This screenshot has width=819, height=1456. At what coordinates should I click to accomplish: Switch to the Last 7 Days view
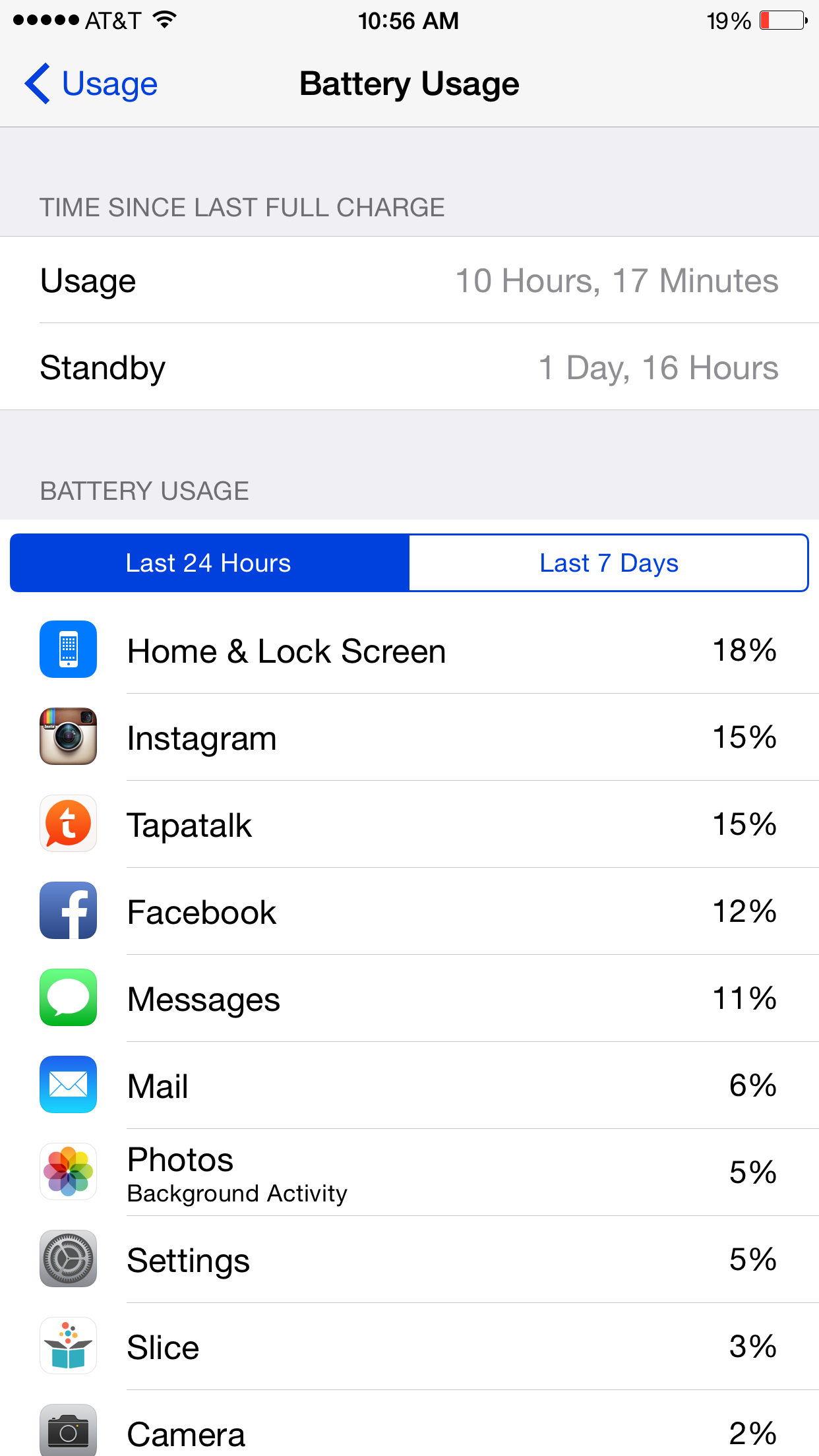[609, 563]
